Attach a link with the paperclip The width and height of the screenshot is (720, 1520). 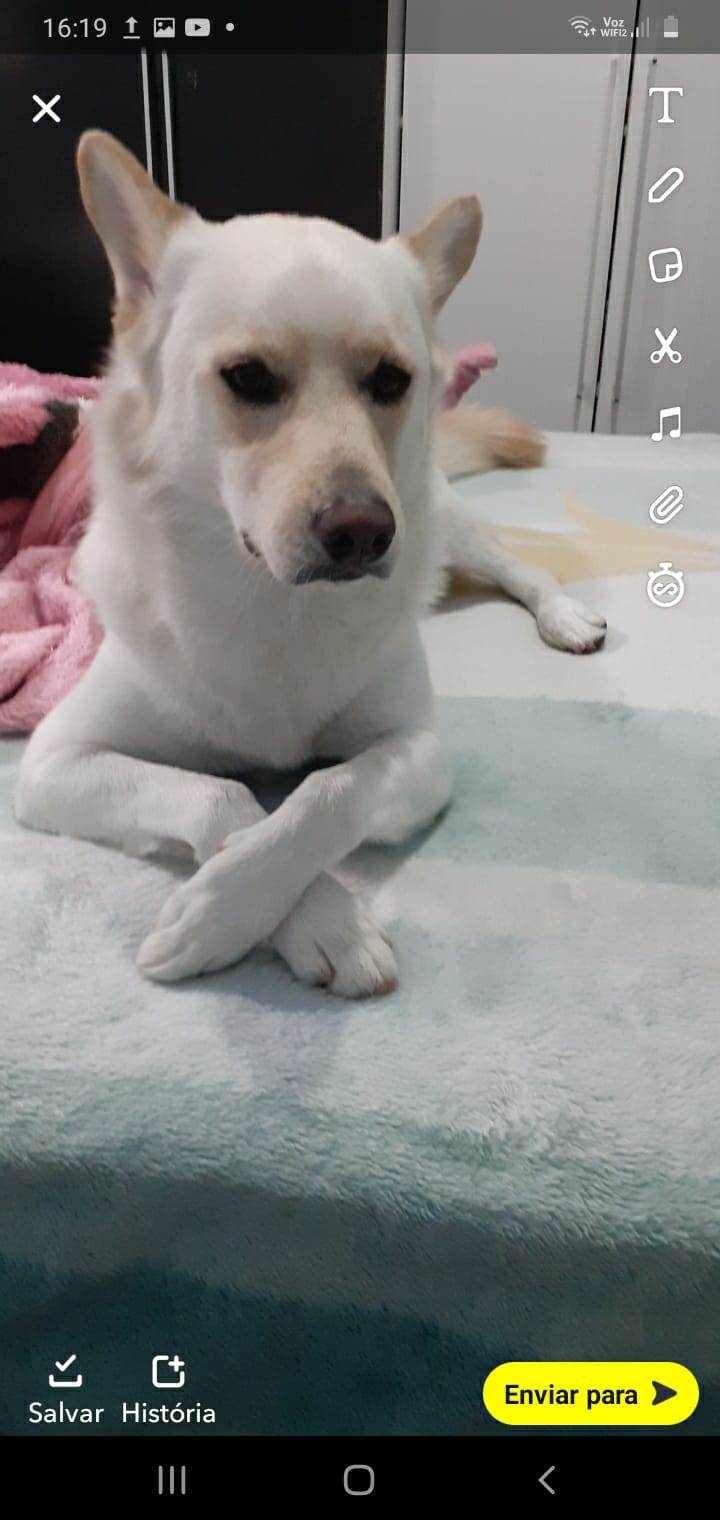click(x=665, y=505)
